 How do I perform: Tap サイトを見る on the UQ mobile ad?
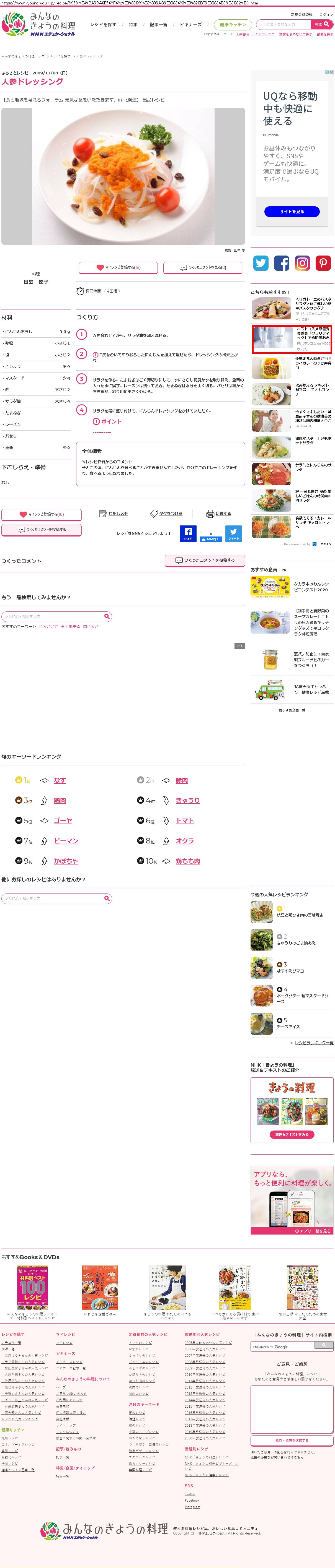[292, 211]
